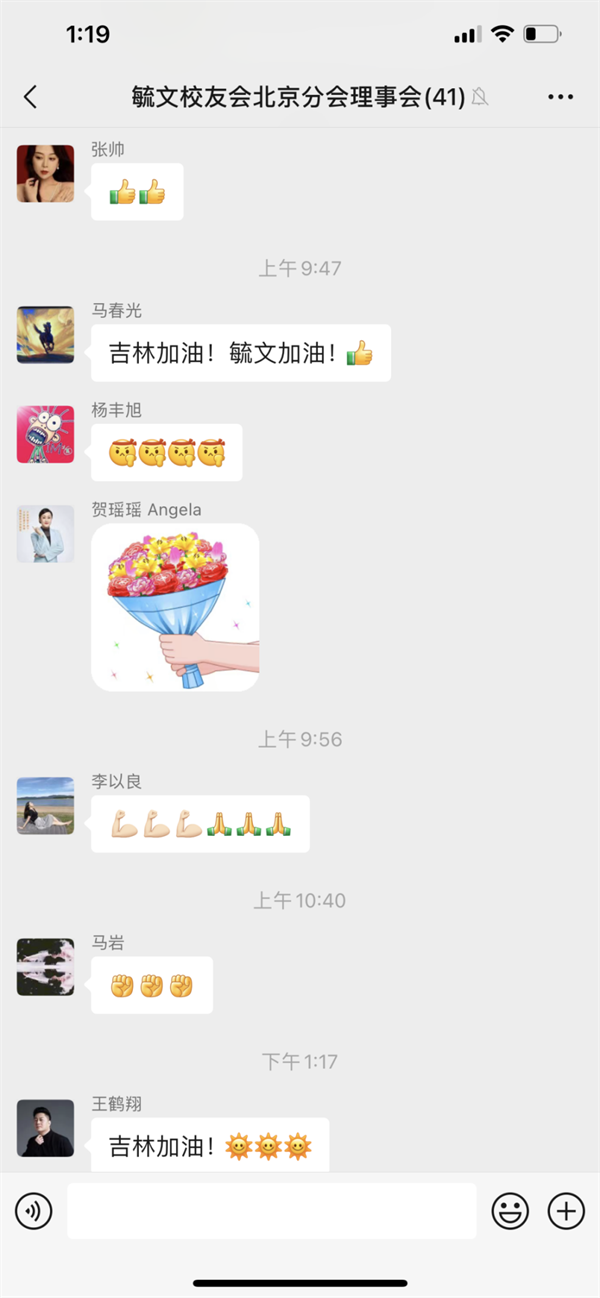Viewport: 600px width, 1298px height.
Task: Go back to the chat list
Action: 30,97
